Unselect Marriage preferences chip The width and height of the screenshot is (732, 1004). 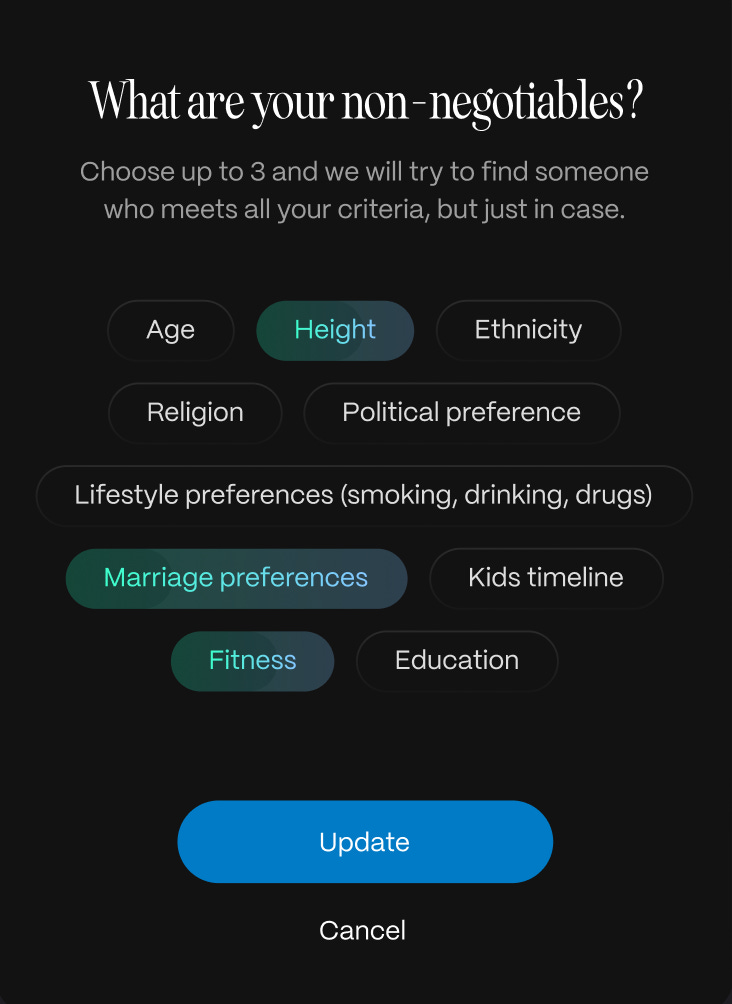click(x=236, y=578)
